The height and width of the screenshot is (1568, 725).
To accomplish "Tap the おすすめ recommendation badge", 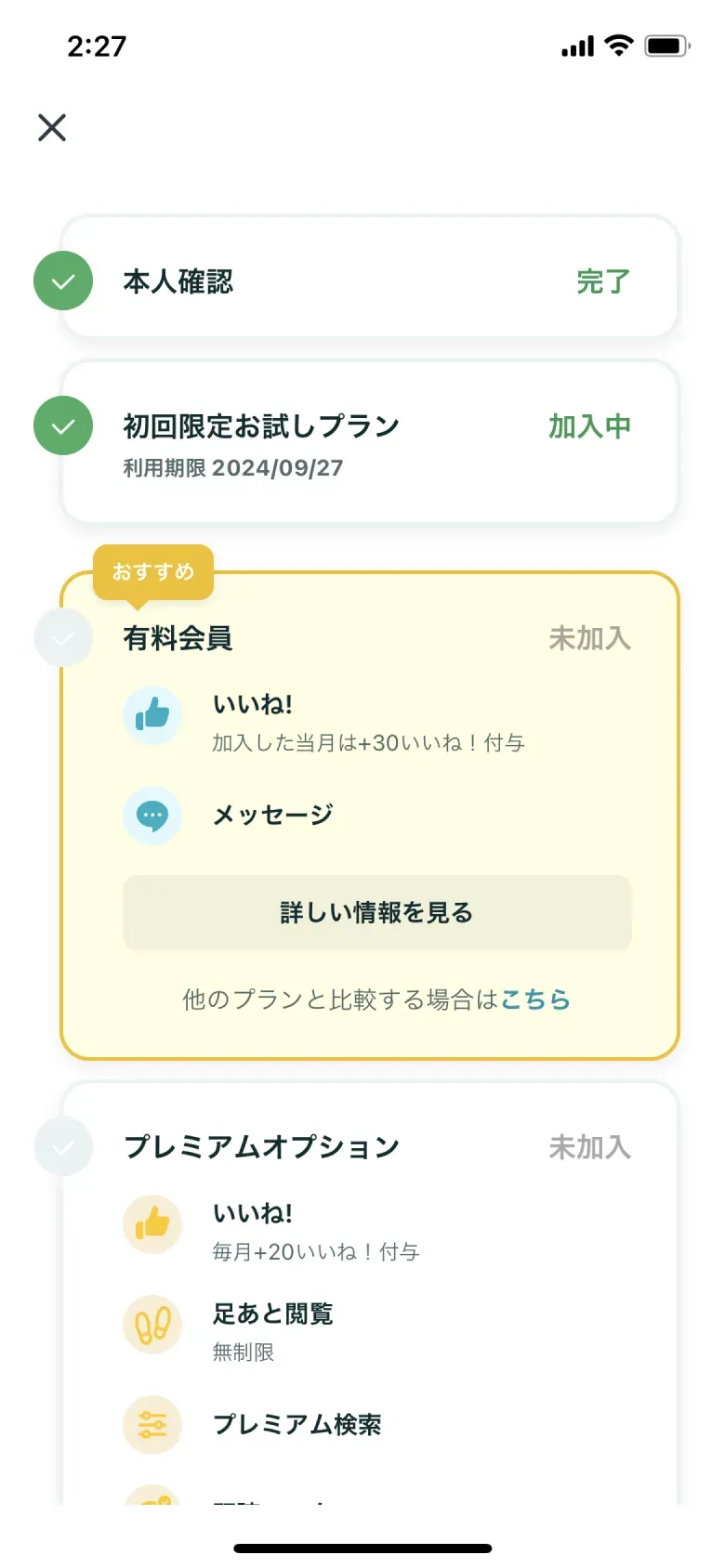I will click(x=153, y=572).
